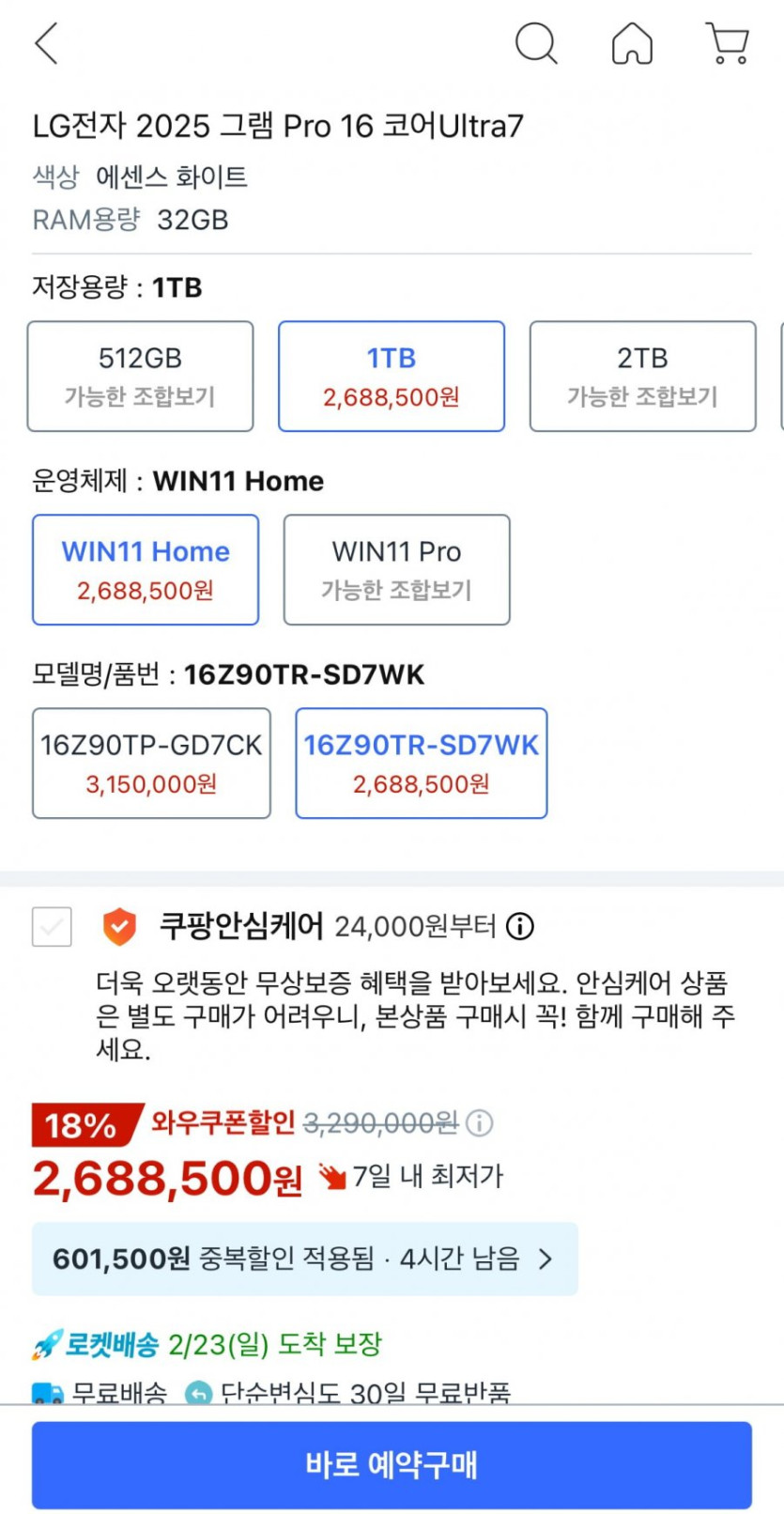784x1514 pixels.
Task: Open info icon next to 쿠팡안심케어
Action: pyautogui.click(x=520, y=927)
